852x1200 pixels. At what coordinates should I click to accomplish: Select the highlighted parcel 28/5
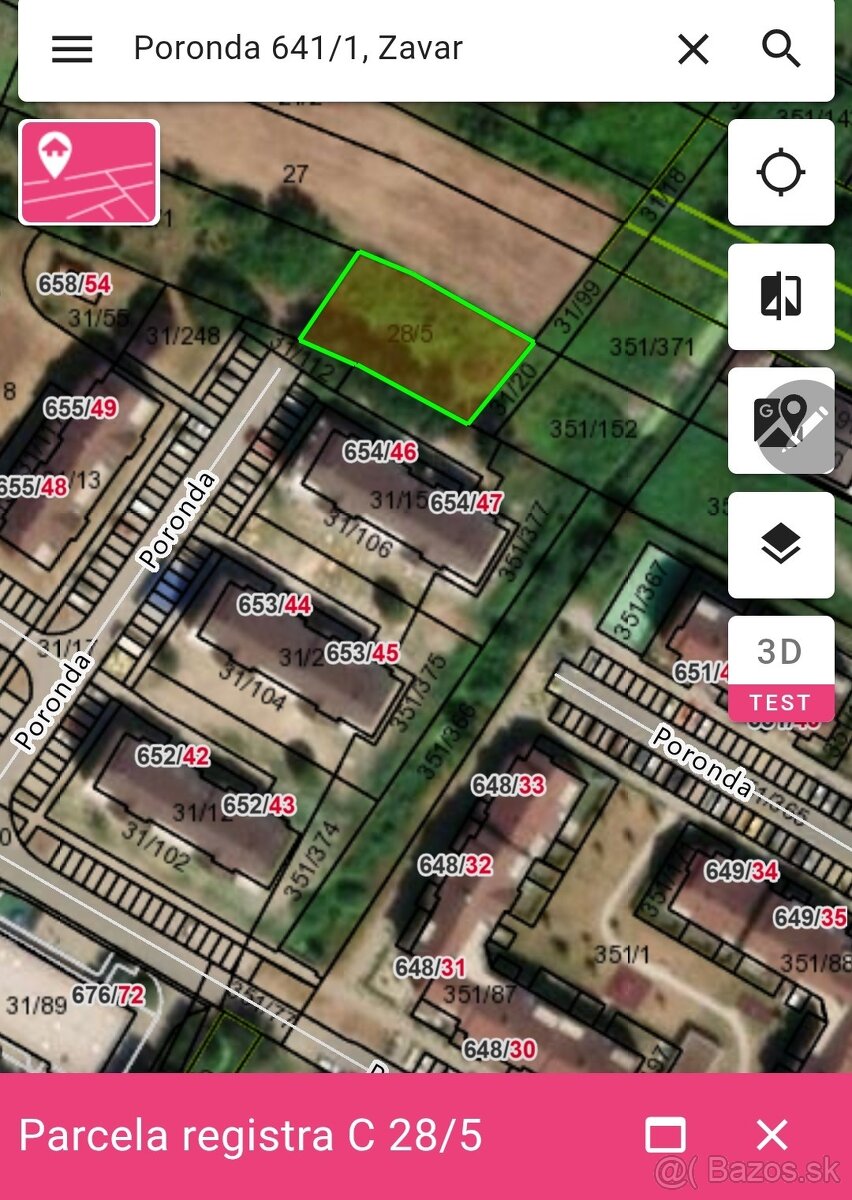coord(415,335)
